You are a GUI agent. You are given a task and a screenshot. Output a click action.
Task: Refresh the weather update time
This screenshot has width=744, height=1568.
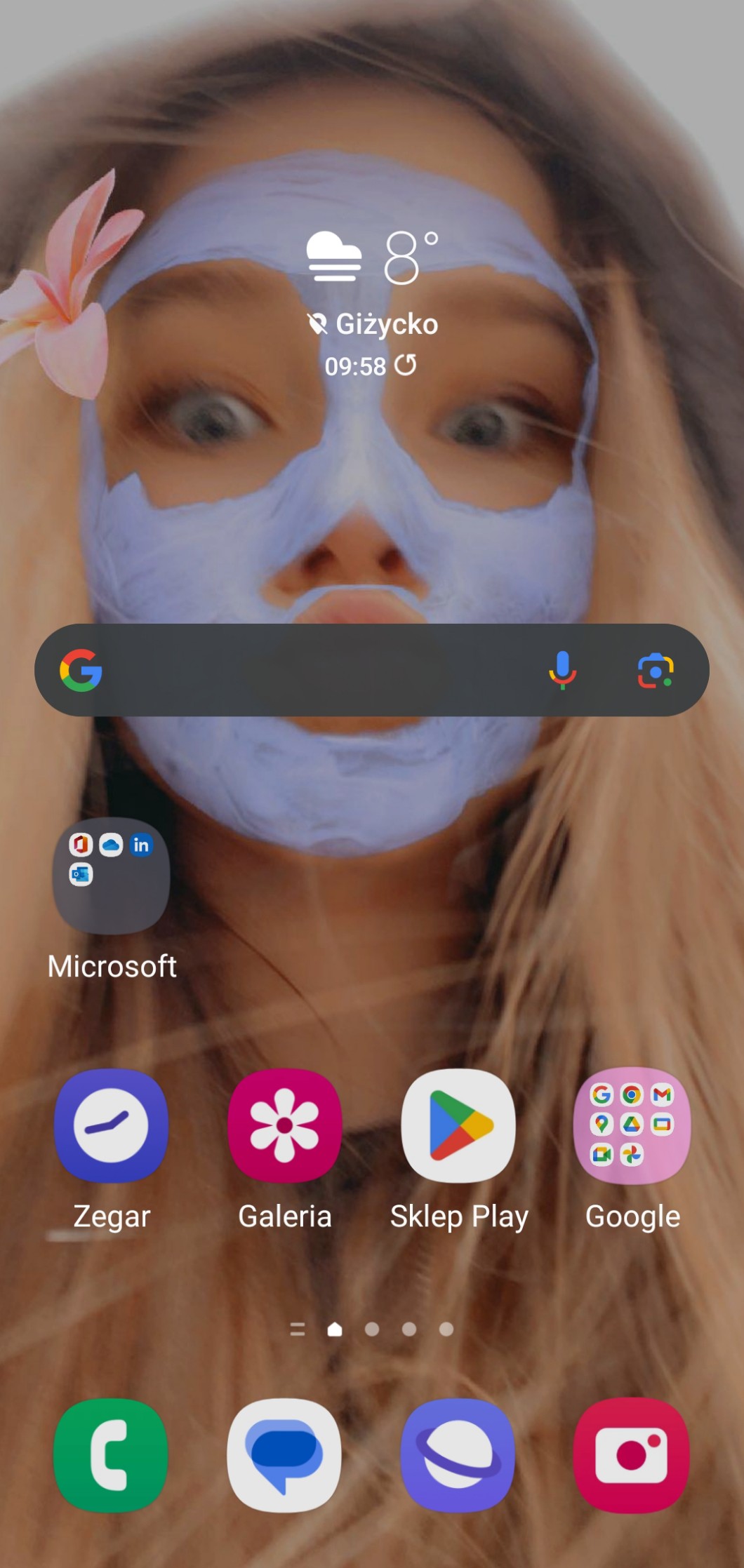click(x=406, y=366)
